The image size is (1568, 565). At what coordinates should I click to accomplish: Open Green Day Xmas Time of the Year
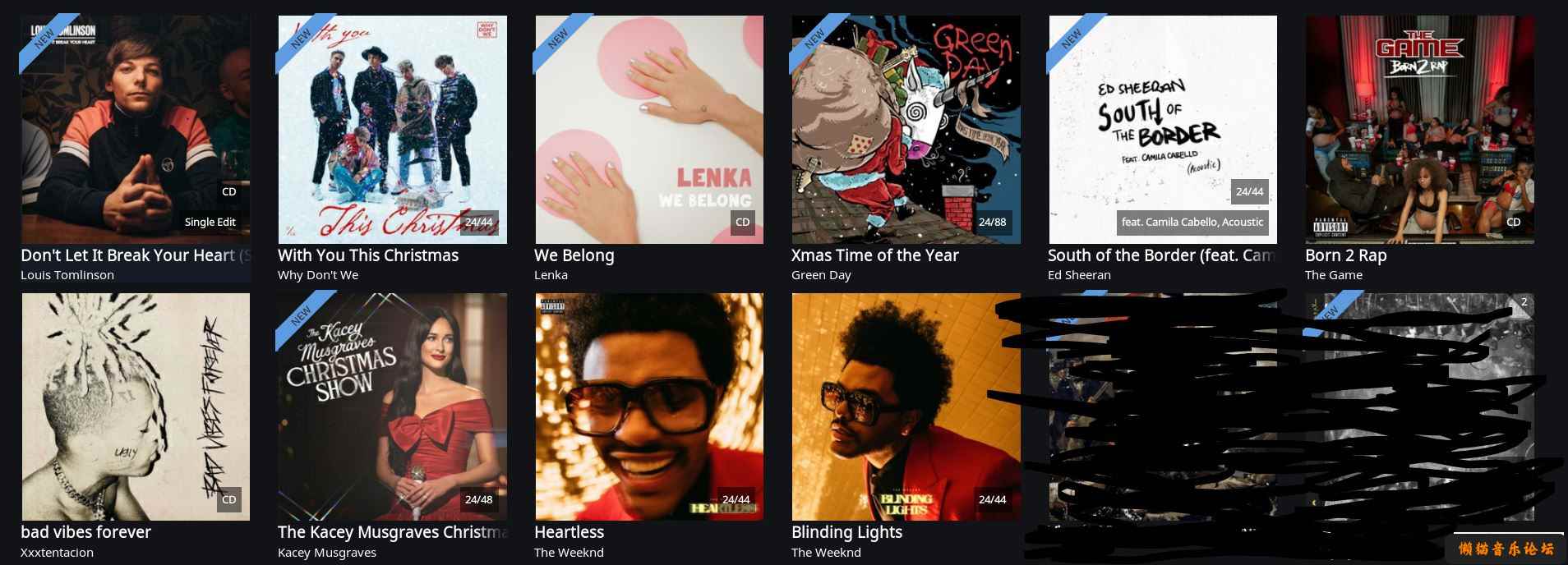(906, 130)
